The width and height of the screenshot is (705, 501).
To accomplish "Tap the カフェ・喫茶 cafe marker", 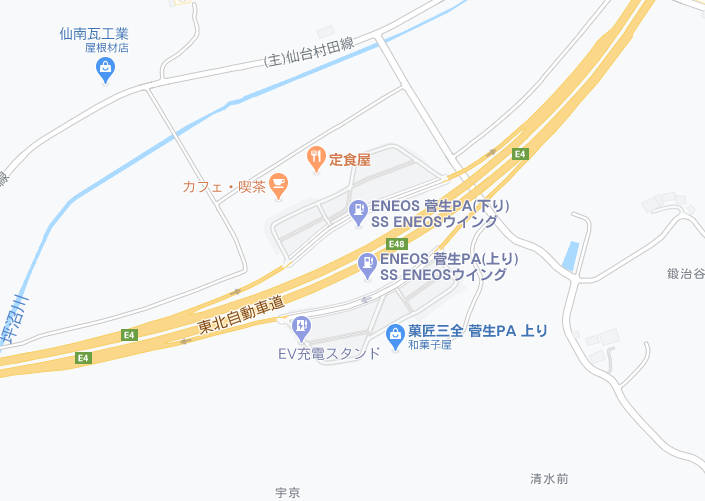I will tap(279, 185).
